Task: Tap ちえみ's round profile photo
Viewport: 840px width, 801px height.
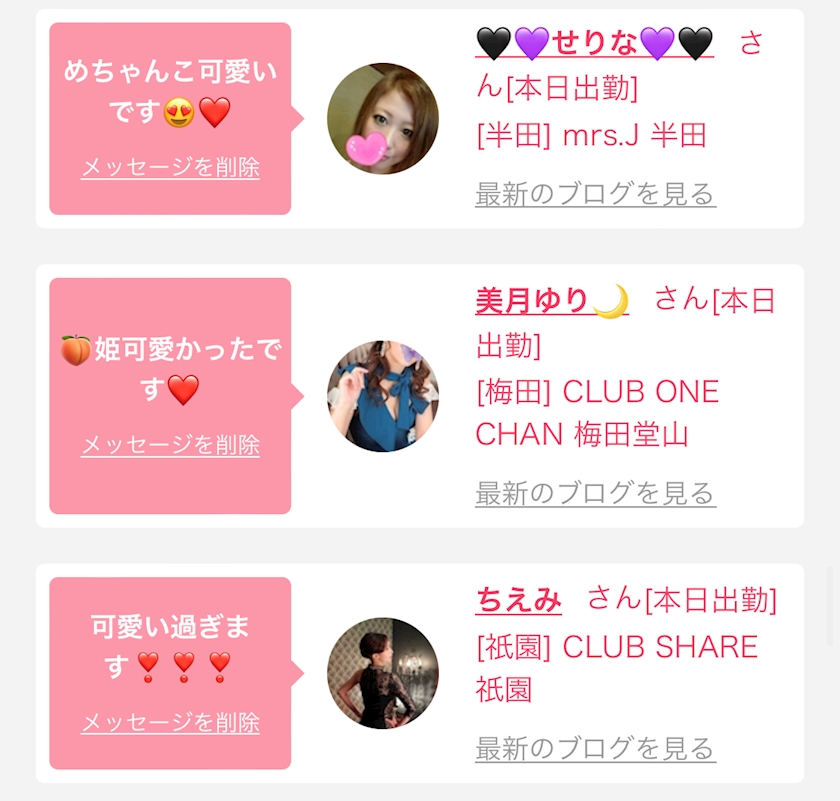Action: [x=383, y=673]
